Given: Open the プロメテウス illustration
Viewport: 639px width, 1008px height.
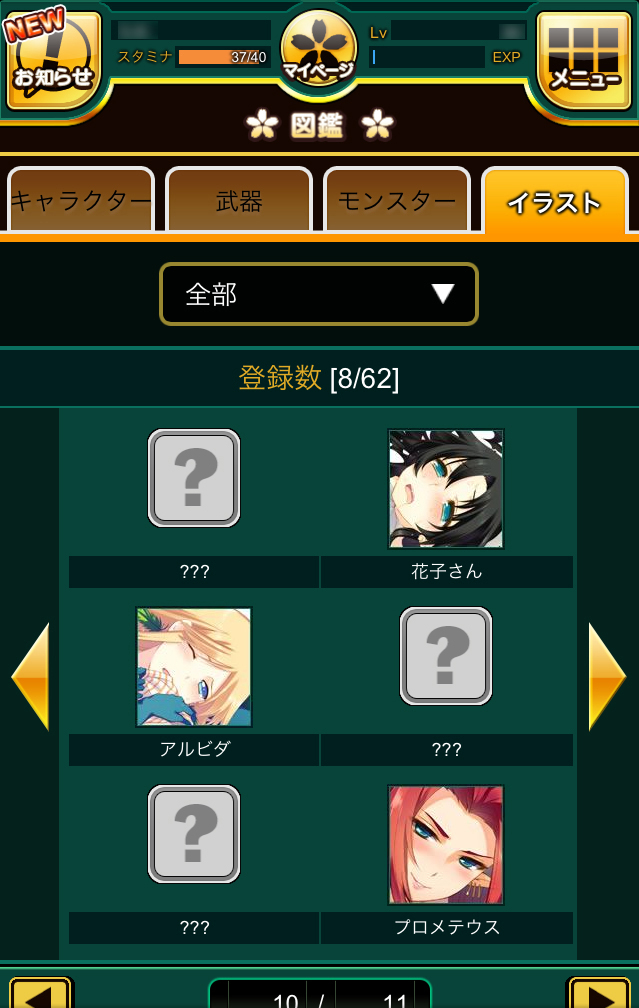Looking at the screenshot, I should click(x=446, y=845).
